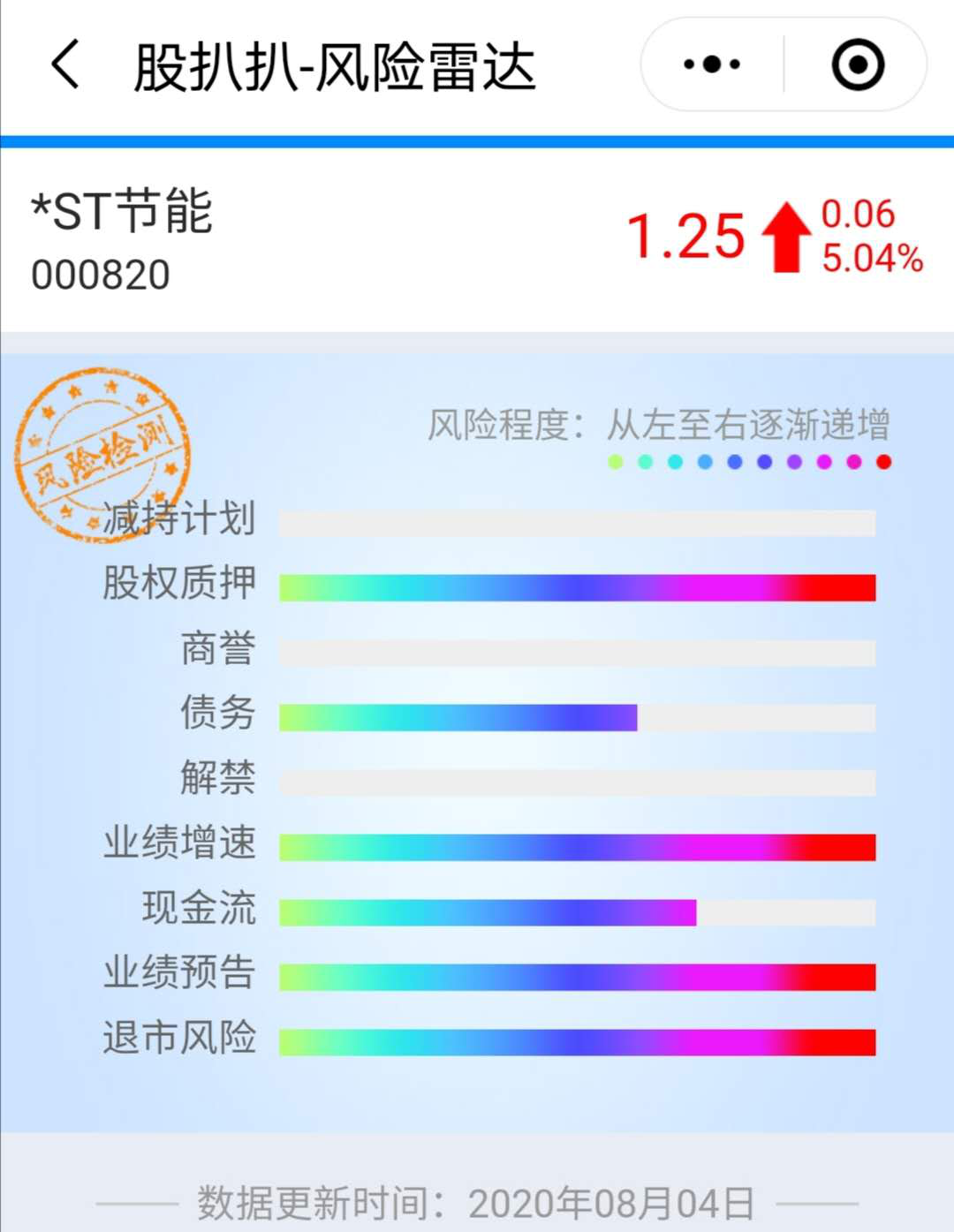954x1232 pixels.
Task: Open the mini program more-options menu
Action: point(712,64)
